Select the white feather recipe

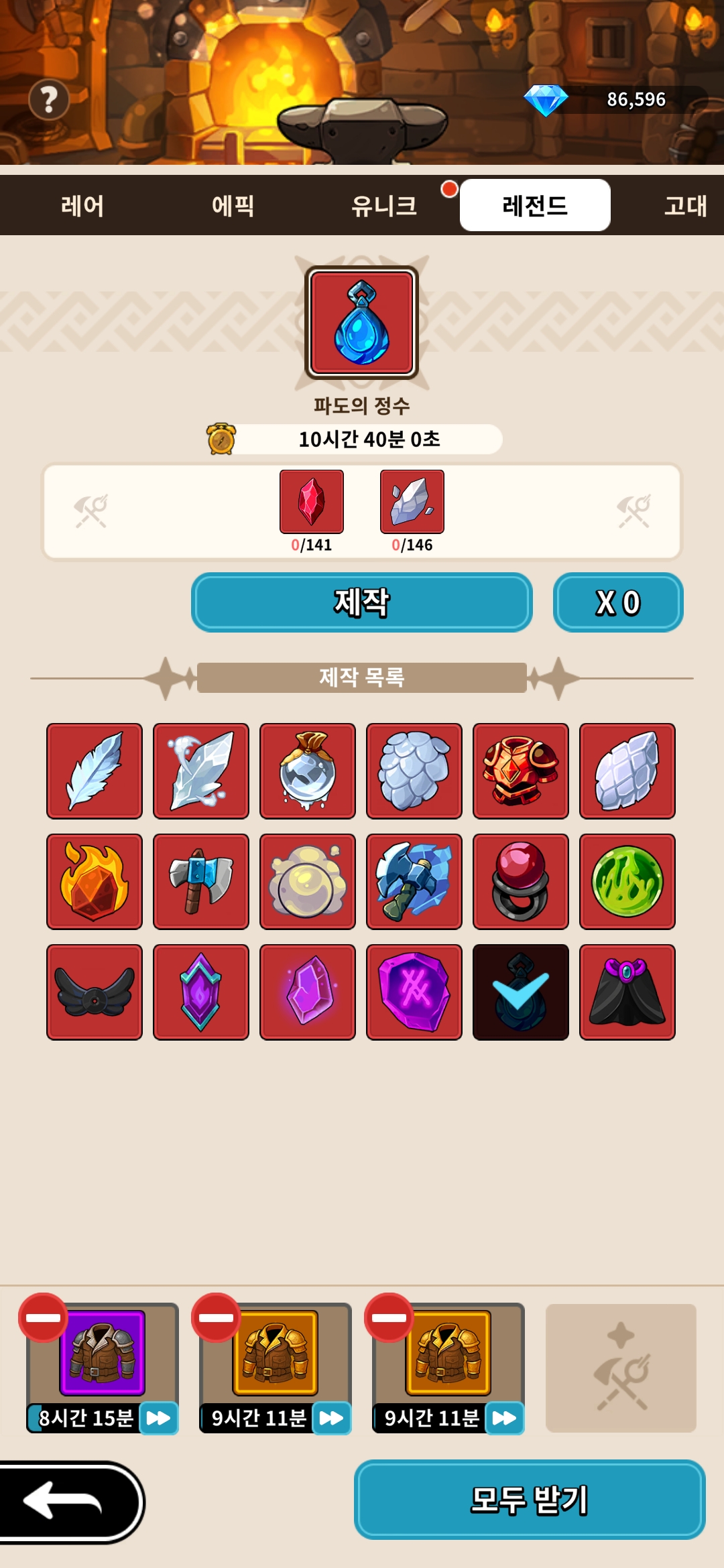(95, 771)
